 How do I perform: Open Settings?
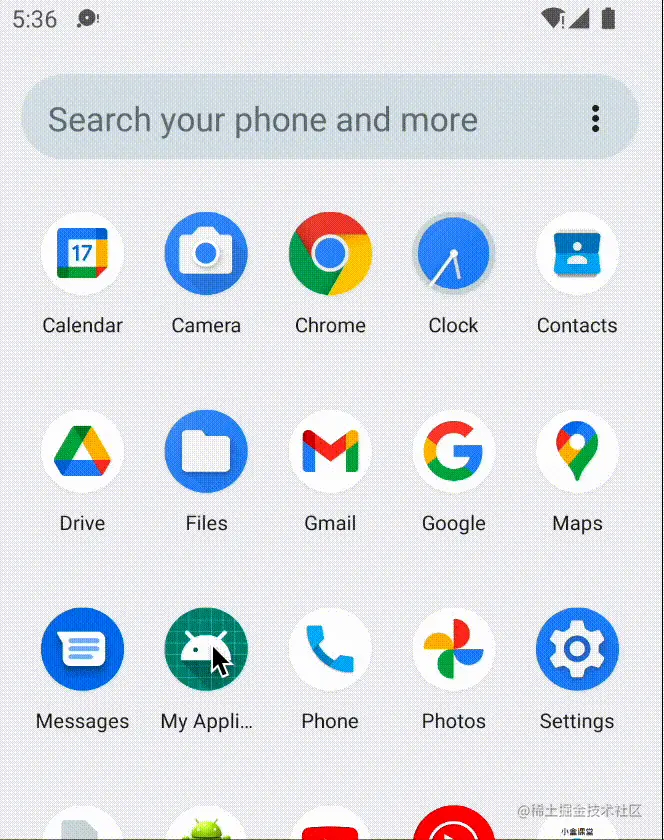coord(577,649)
